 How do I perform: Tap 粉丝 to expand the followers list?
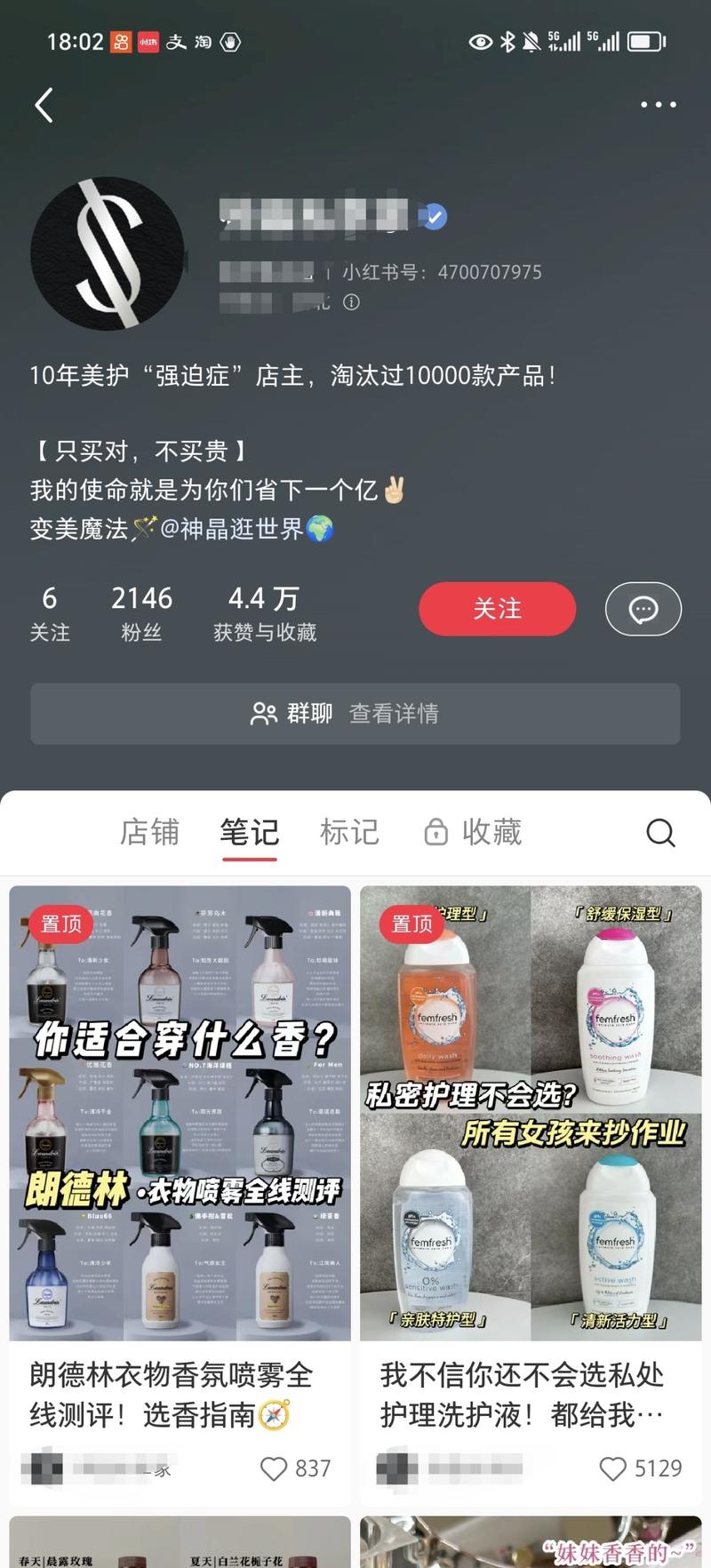pos(140,611)
